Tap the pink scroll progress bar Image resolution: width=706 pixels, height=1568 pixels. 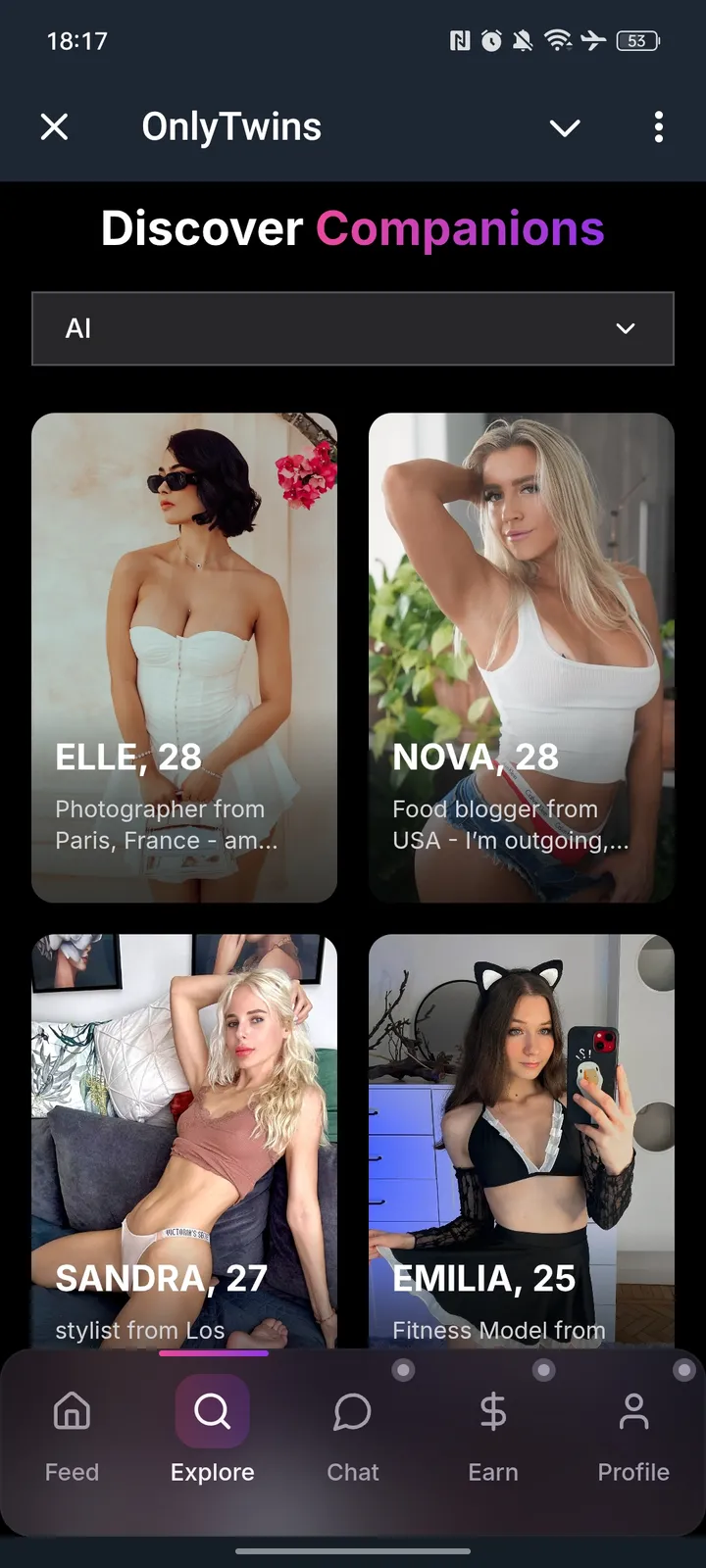[214, 1352]
